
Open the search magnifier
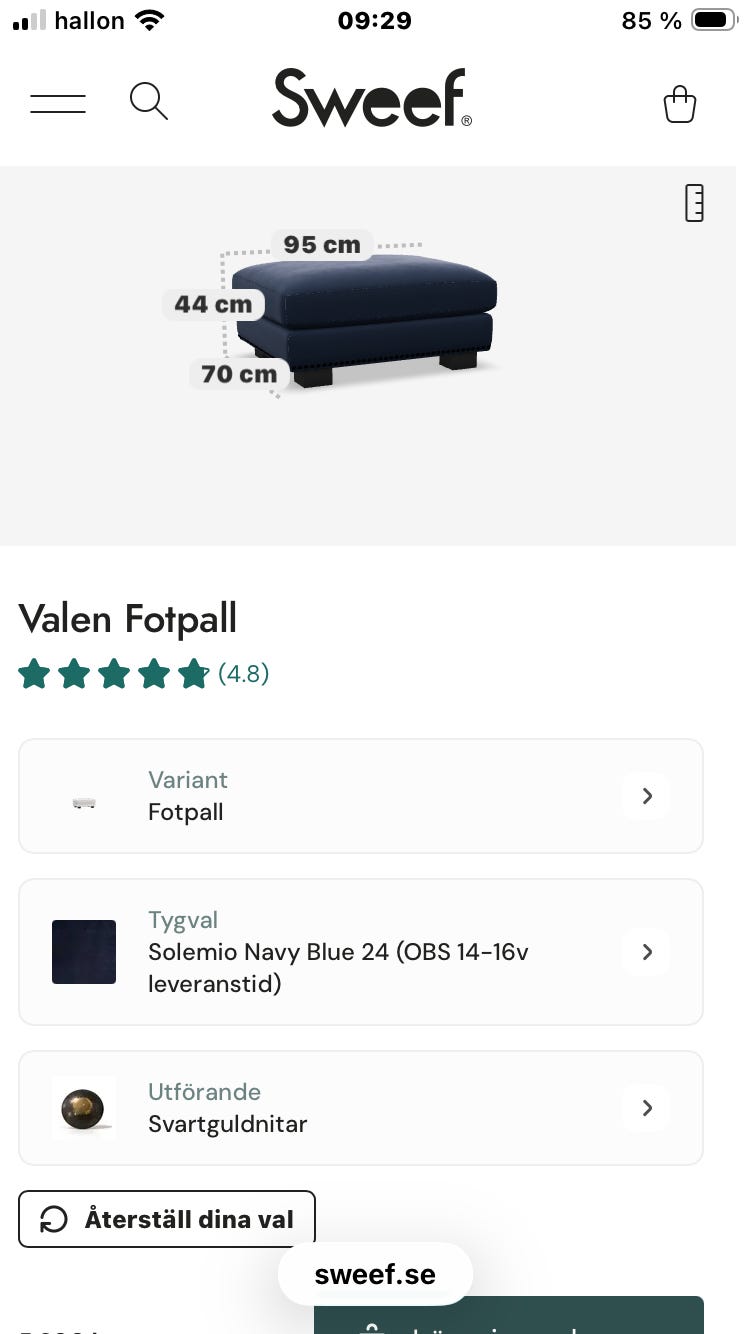point(149,102)
